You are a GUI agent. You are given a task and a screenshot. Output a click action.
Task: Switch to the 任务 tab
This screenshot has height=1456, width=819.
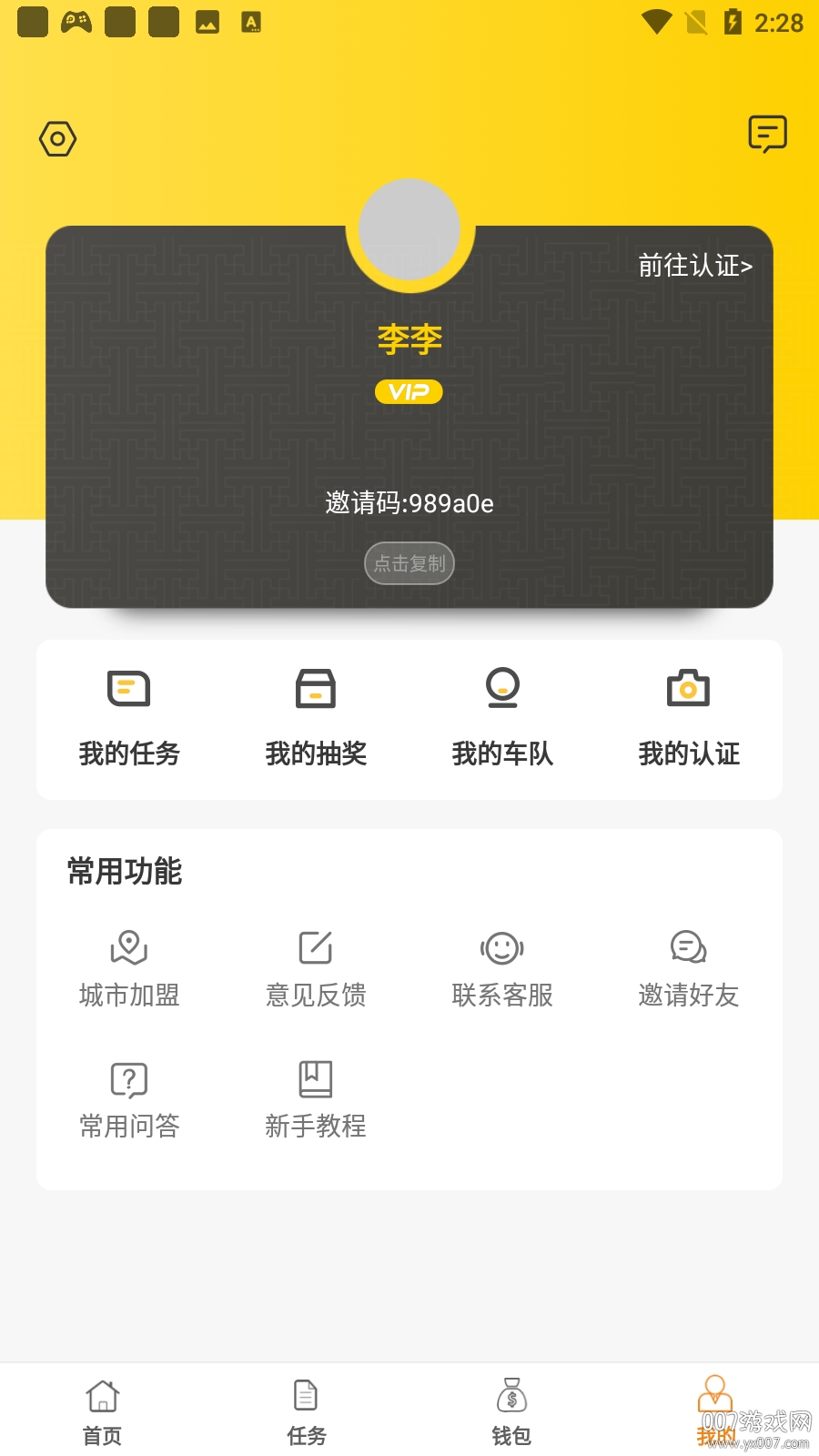coord(307,1412)
